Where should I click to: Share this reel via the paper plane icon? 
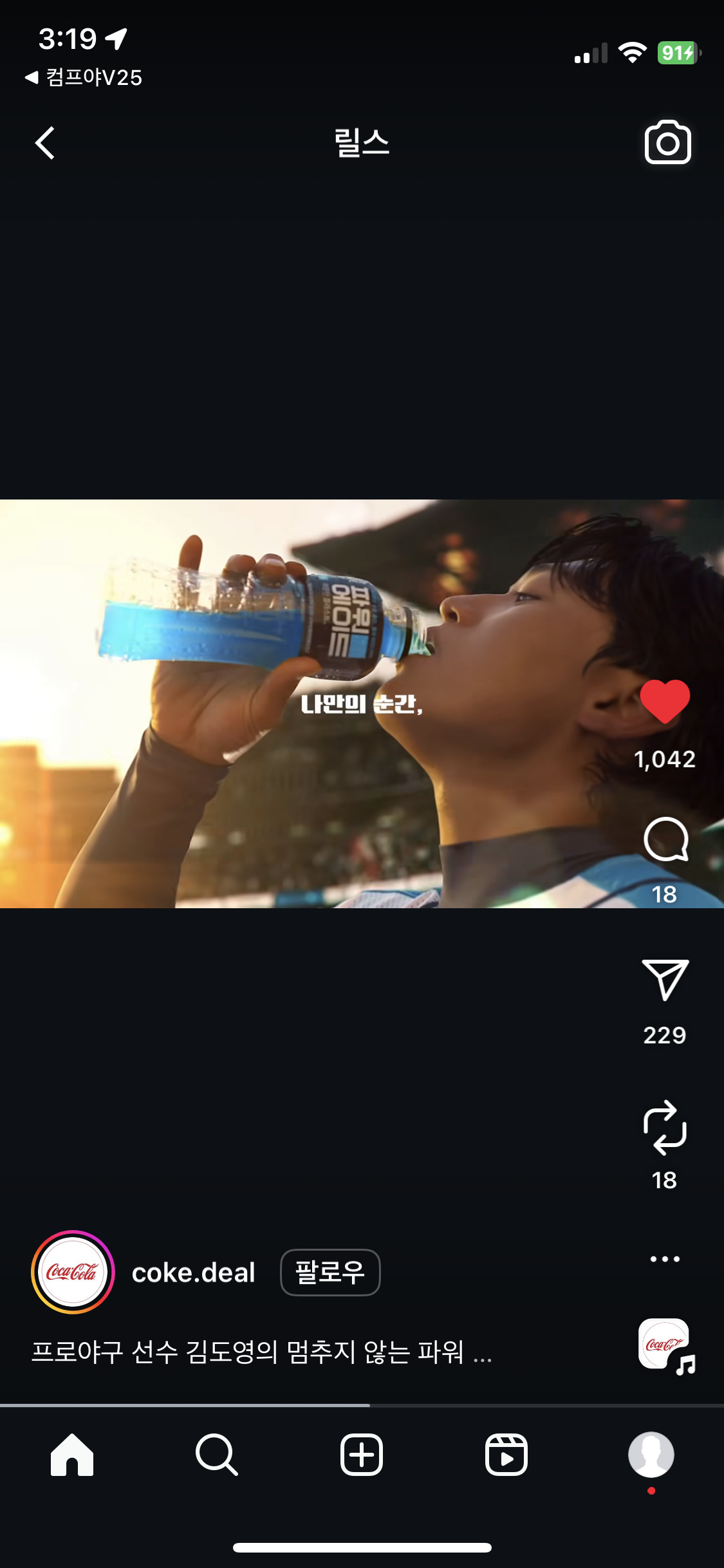point(665,980)
